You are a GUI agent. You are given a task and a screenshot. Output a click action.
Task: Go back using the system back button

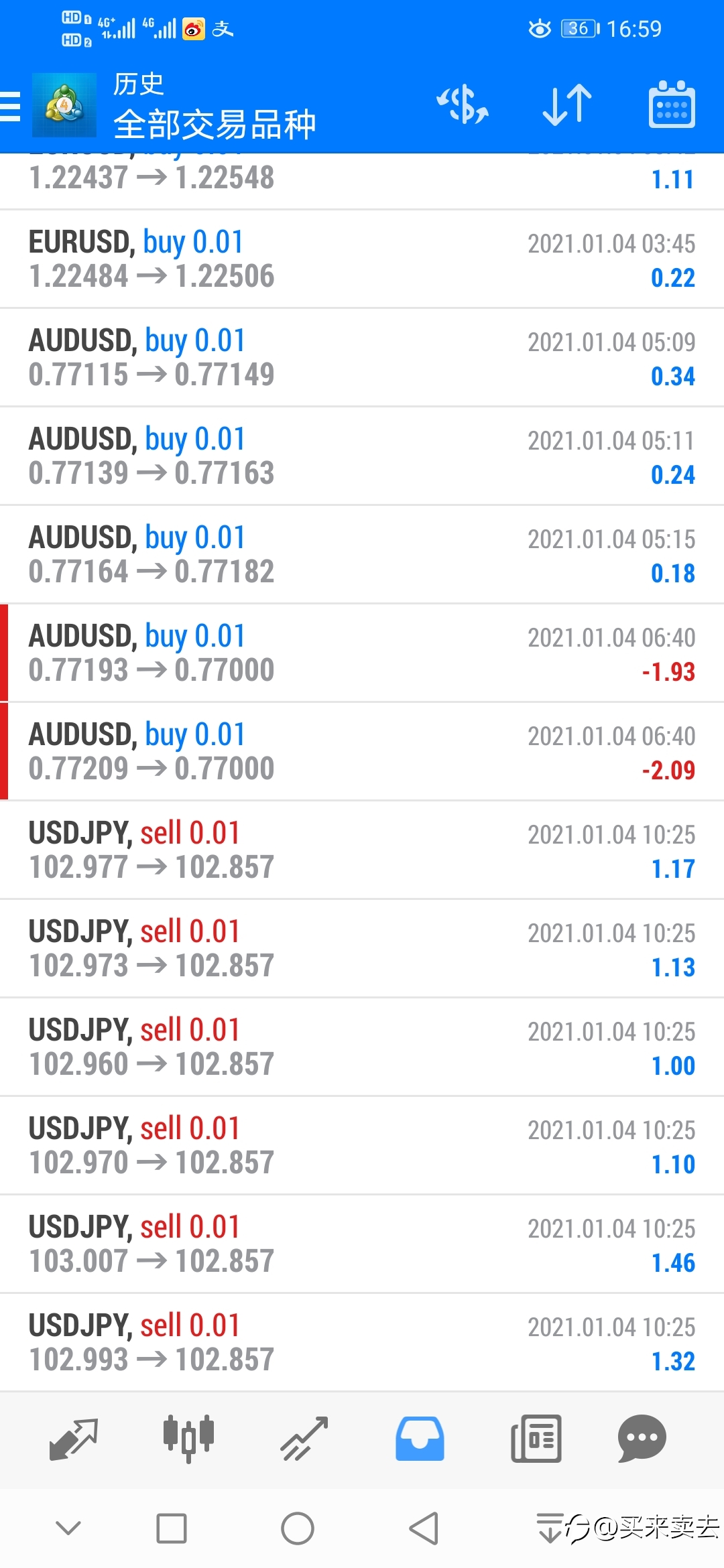[x=424, y=1528]
